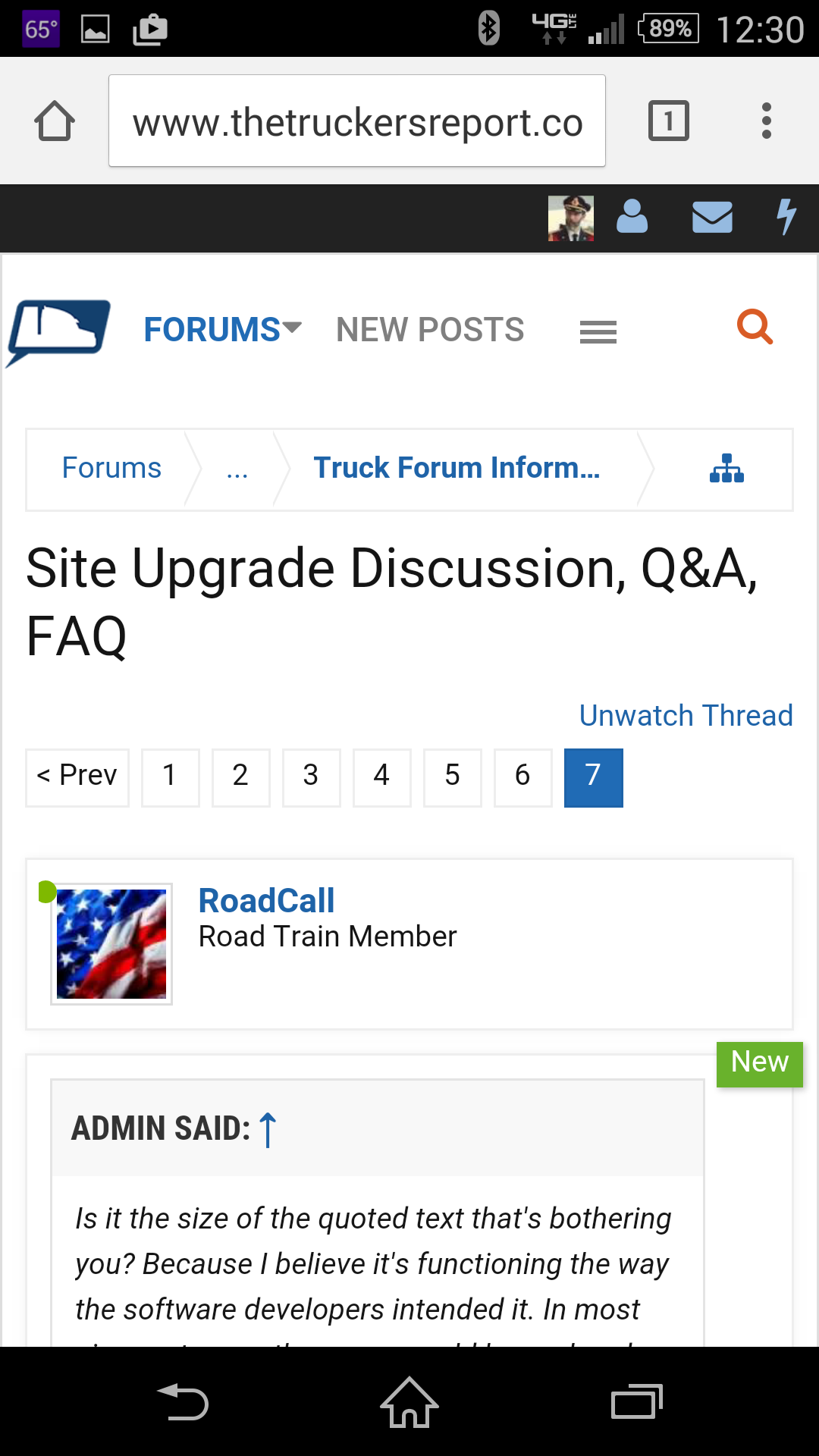Tap the browser home icon
Viewport: 819px width, 1456px height.
55,121
